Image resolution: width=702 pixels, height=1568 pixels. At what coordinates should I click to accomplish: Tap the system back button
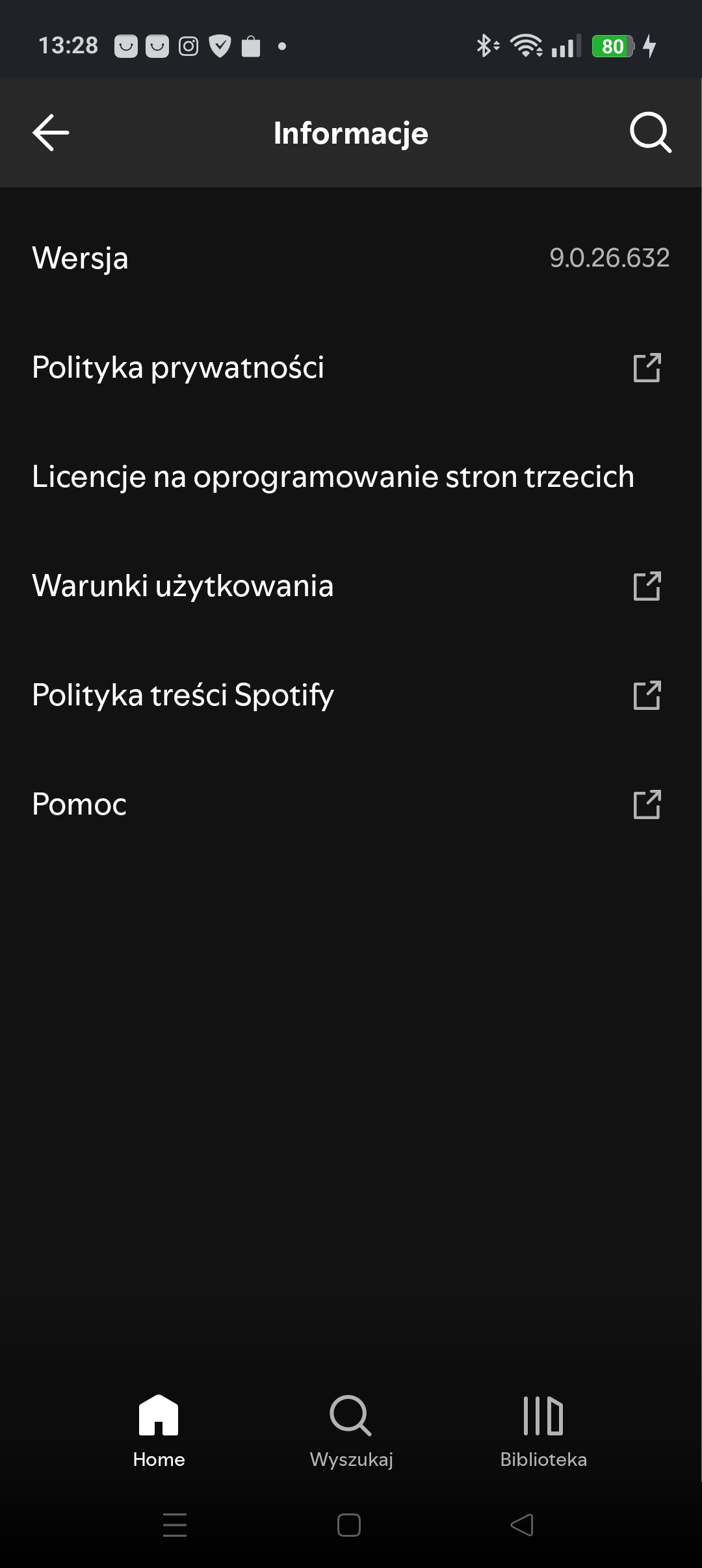point(522,1525)
